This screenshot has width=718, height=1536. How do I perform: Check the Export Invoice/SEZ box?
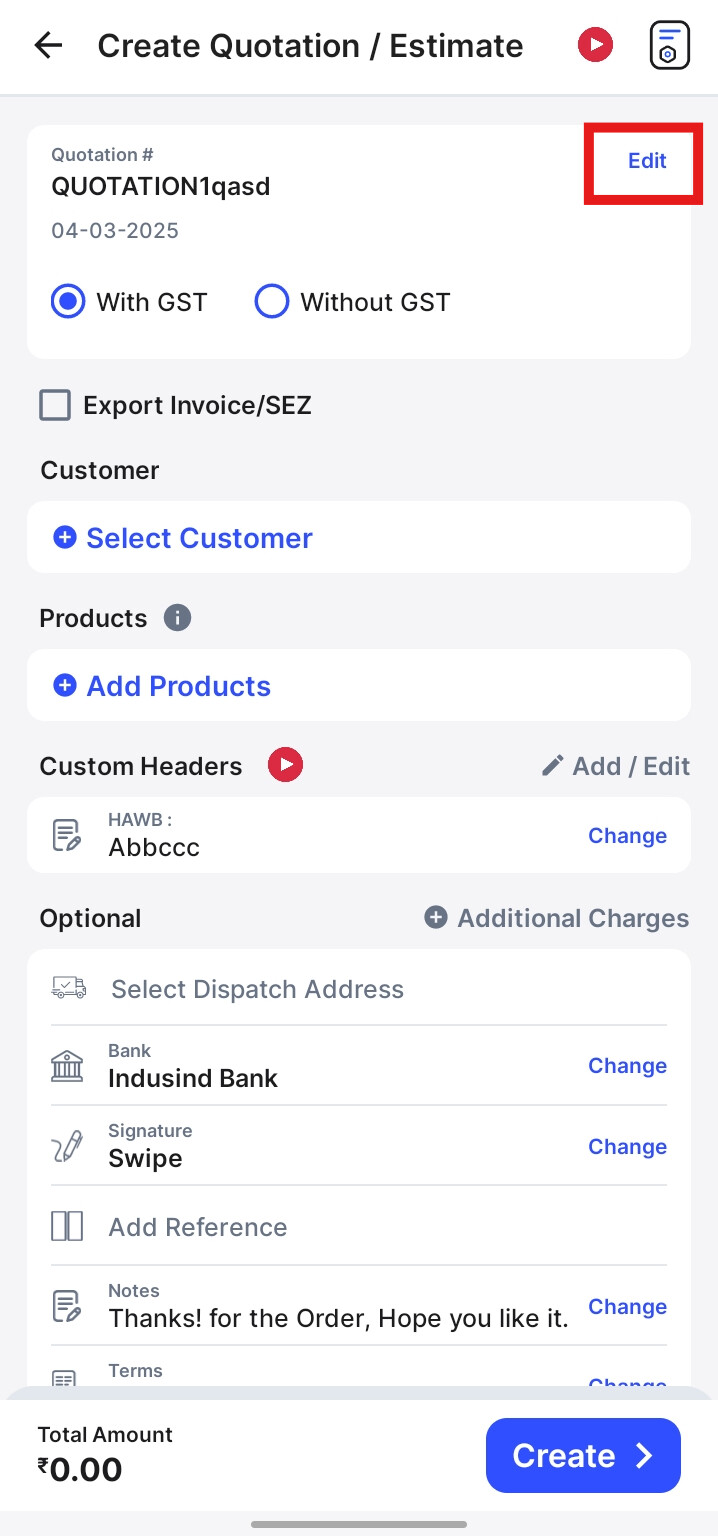tap(55, 405)
